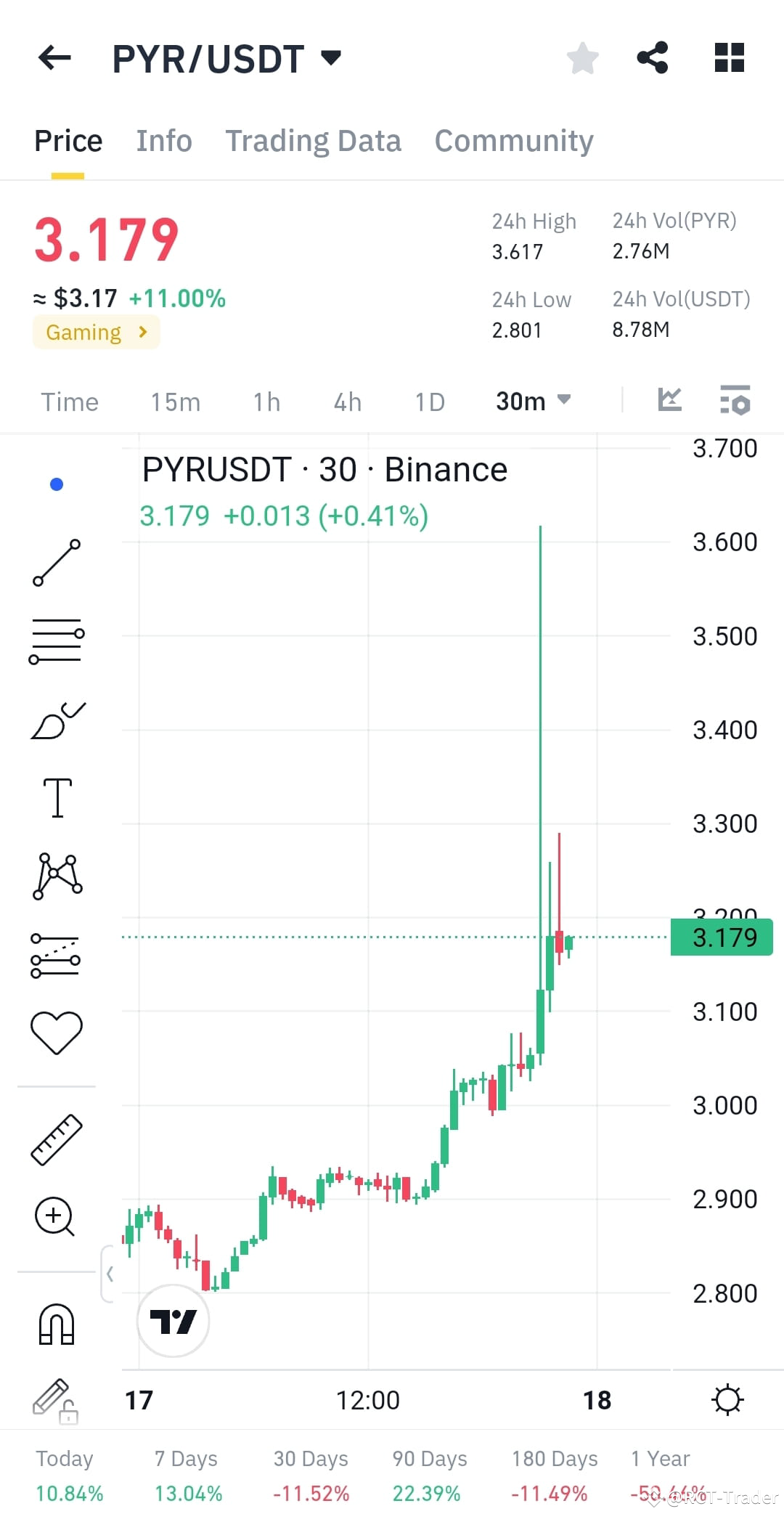Toggle the favorite star for PYR/USDT

[583, 57]
